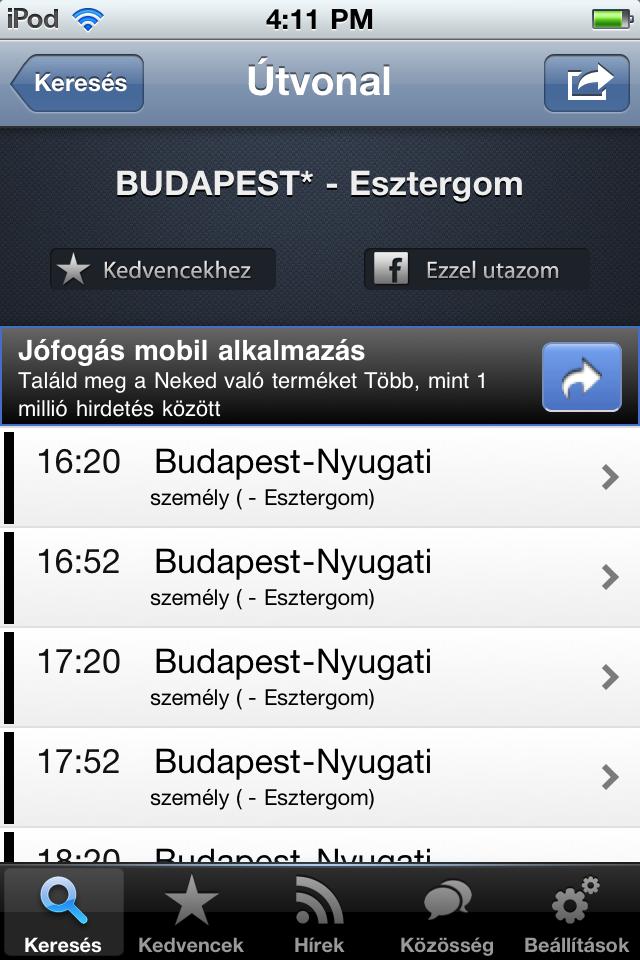
Task: Open the 16:20 Budapest-Nyugati departure
Action: [x=320, y=477]
